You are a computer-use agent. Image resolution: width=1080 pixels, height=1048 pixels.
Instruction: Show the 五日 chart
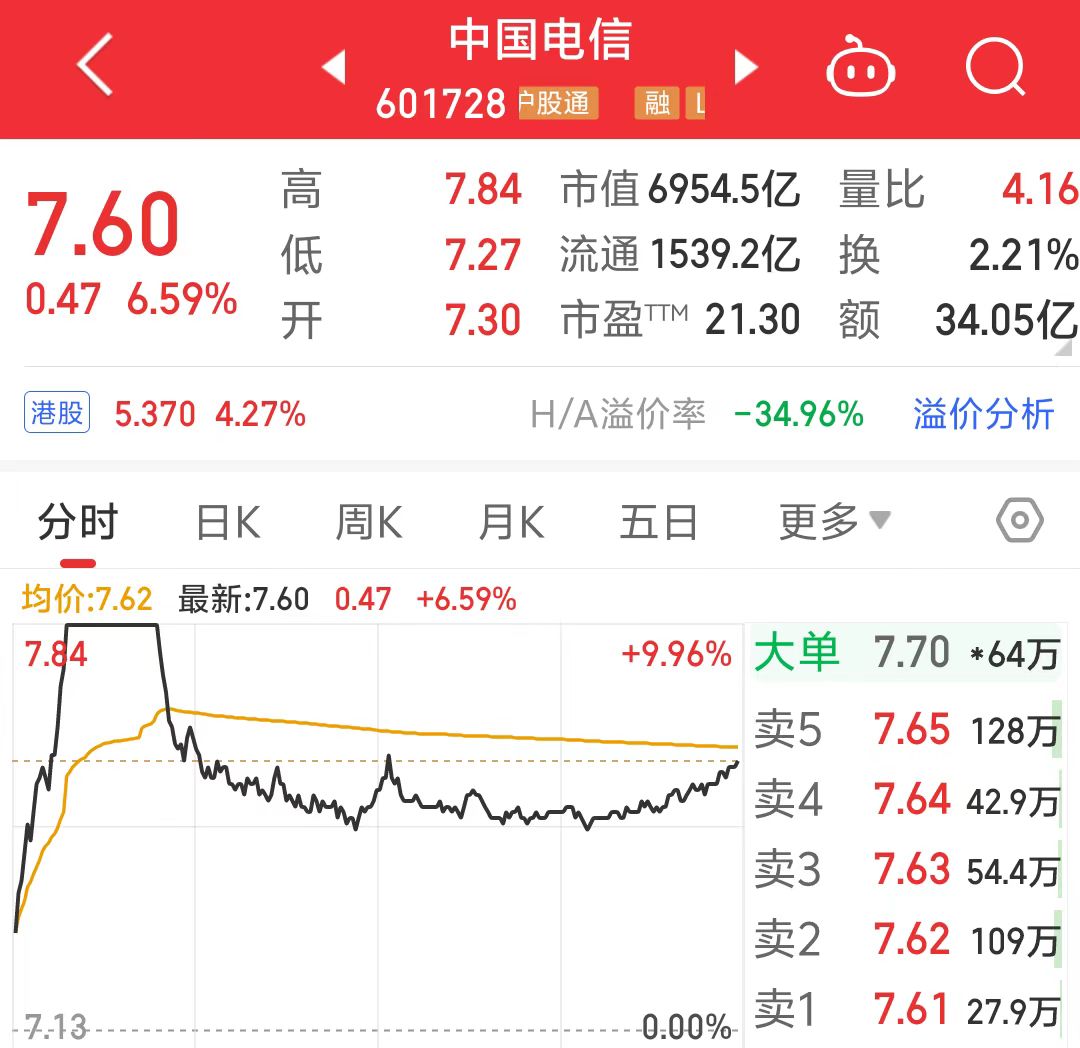tap(658, 522)
